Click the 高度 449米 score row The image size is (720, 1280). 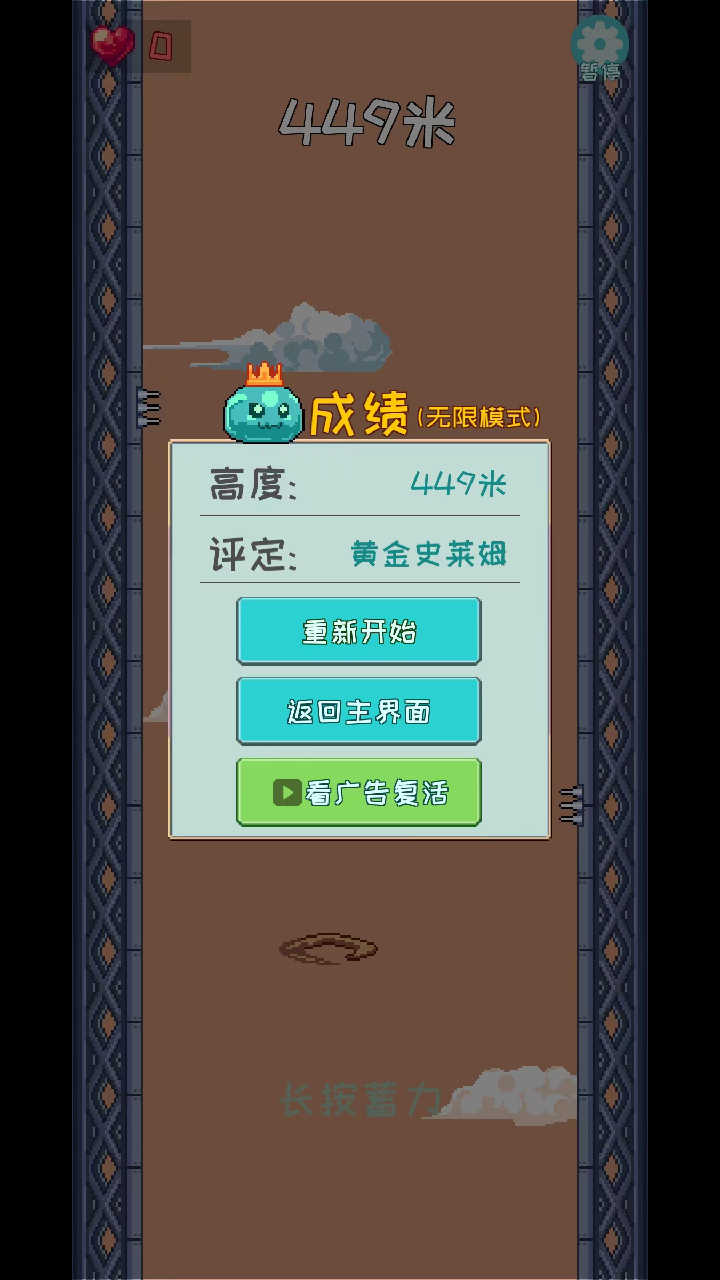pyautogui.click(x=360, y=485)
